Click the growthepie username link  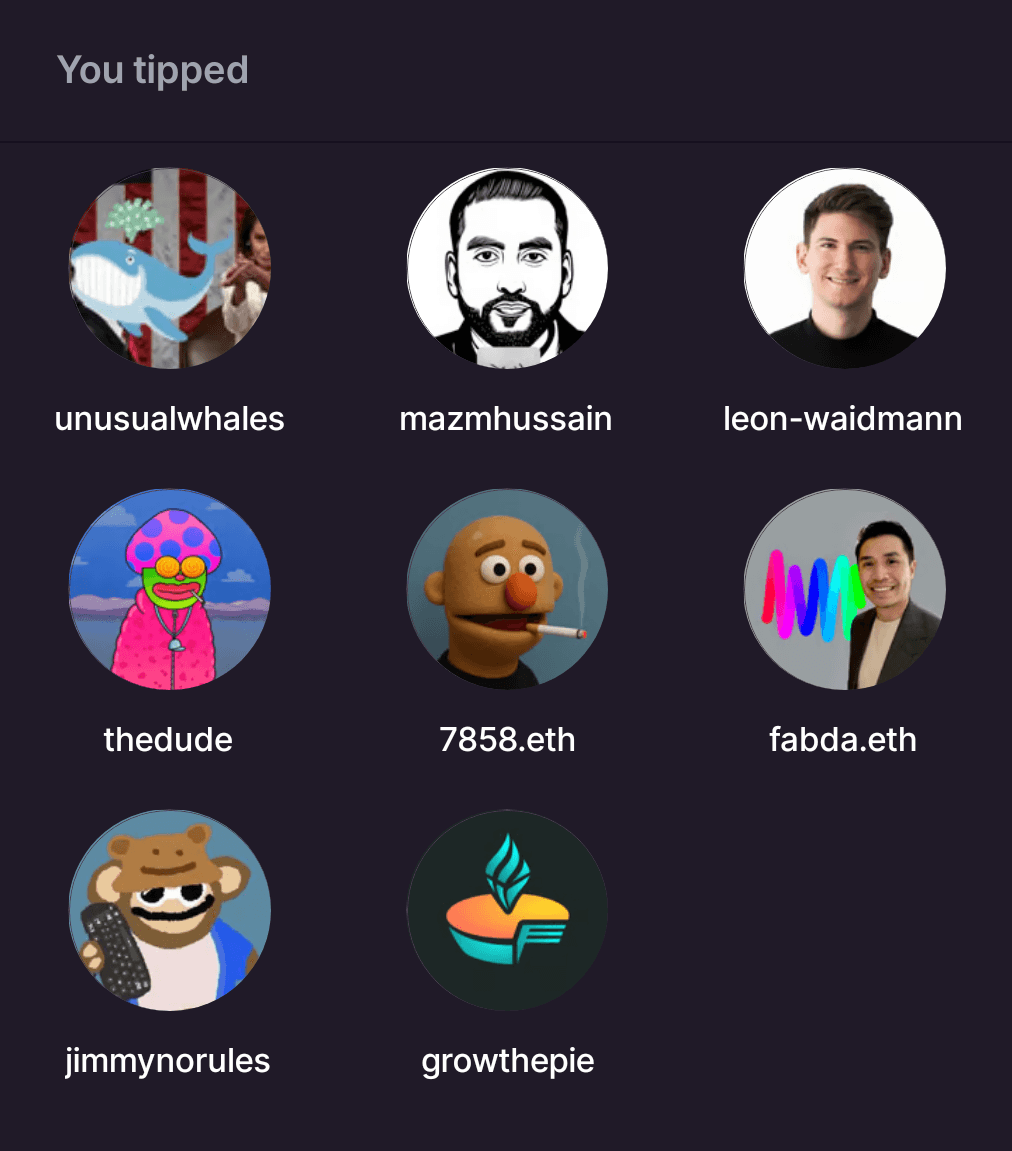[x=506, y=1061]
